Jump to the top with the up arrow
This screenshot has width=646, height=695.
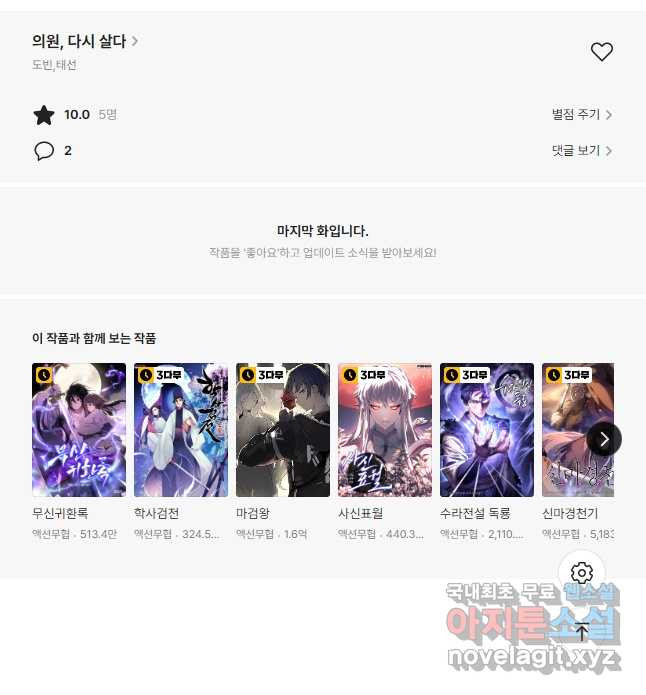(582, 631)
